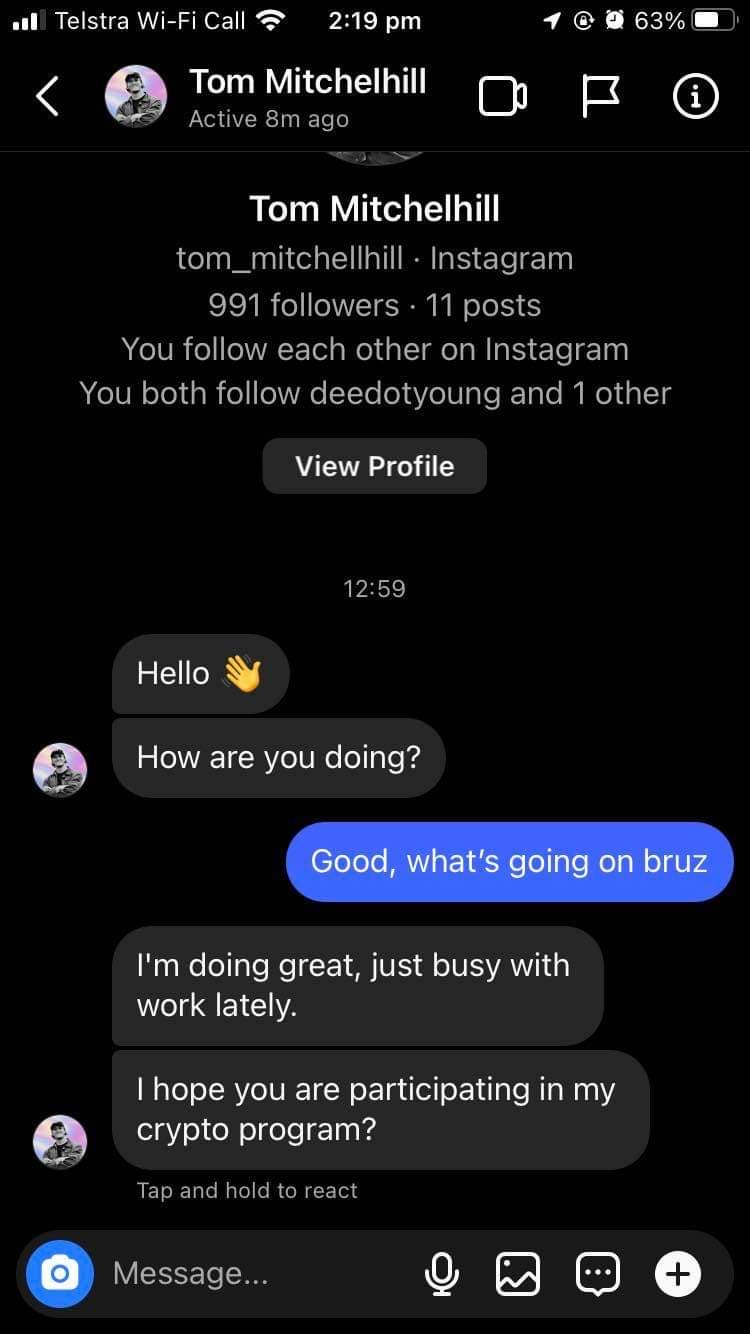Tap the Wi-Fi indicator in the status bar
The width and height of the screenshot is (750, 1334).
click(268, 20)
